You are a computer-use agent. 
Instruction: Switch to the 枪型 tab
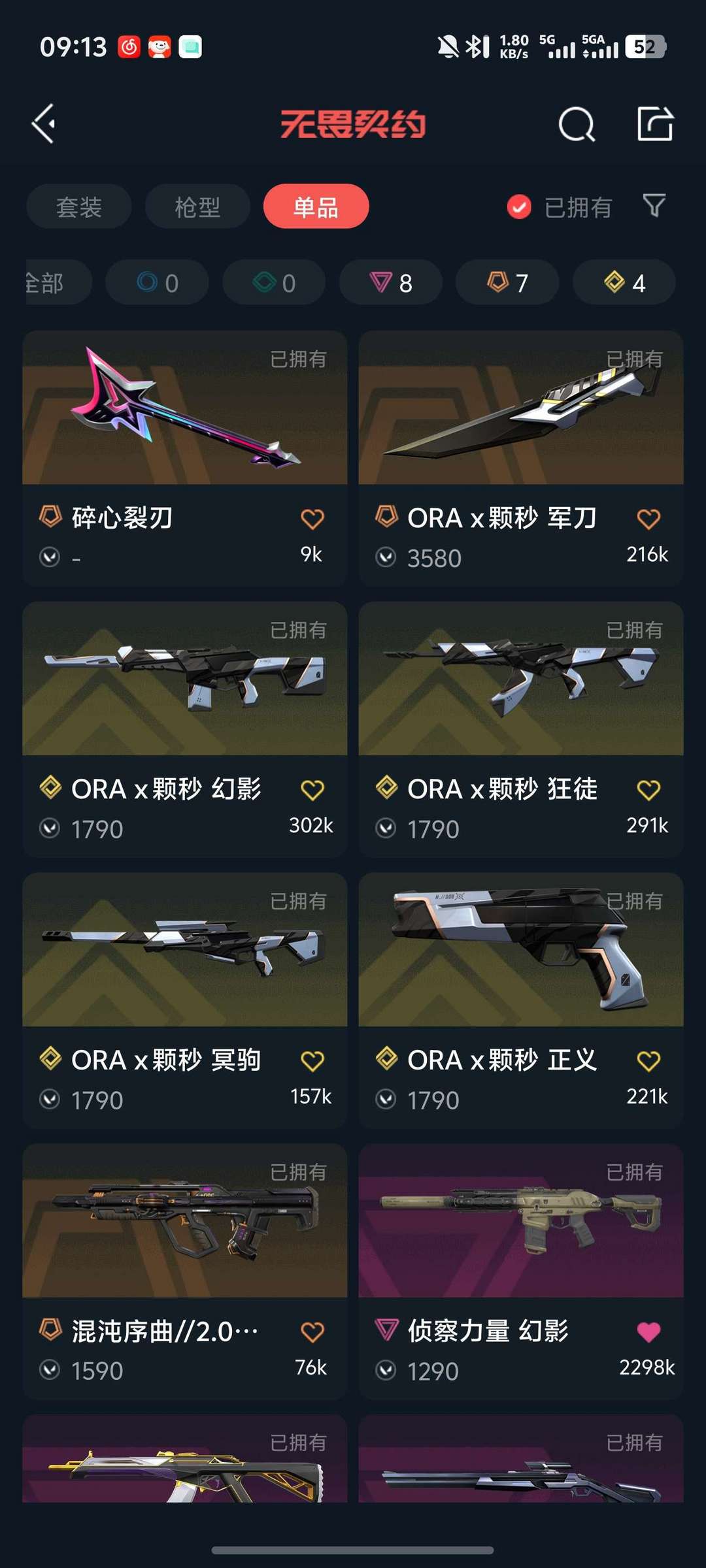coord(197,206)
